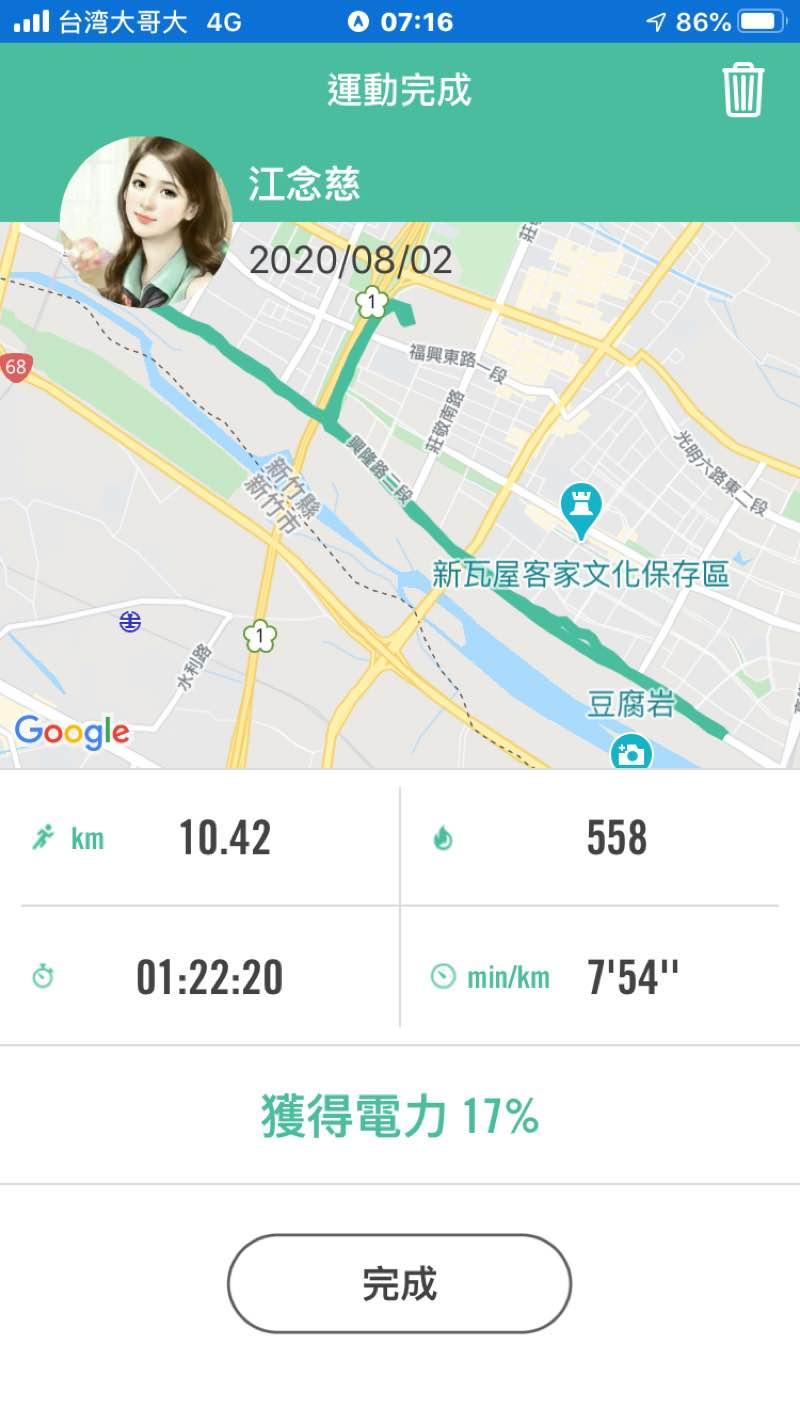Tap the 完成 button to finish

[x=399, y=1283]
